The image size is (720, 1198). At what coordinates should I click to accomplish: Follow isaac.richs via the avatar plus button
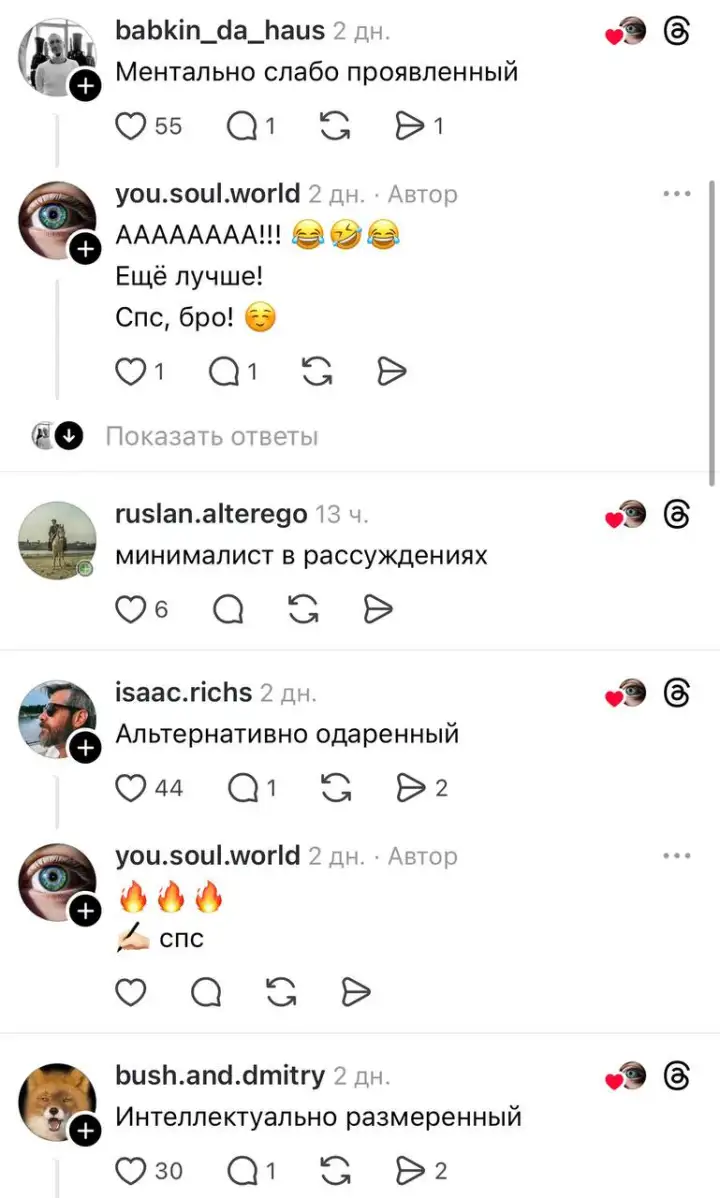point(85,747)
